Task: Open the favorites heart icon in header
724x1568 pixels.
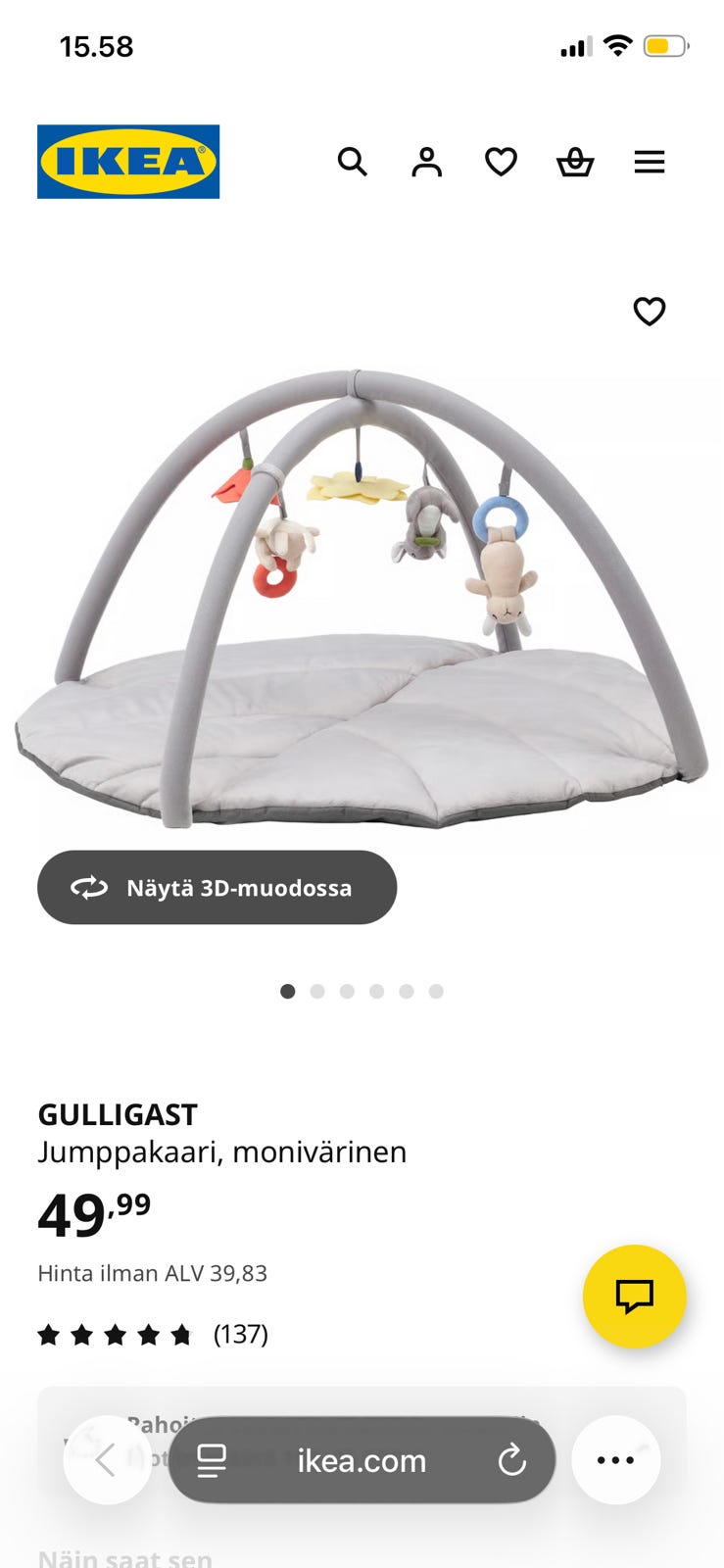Action: tap(501, 162)
